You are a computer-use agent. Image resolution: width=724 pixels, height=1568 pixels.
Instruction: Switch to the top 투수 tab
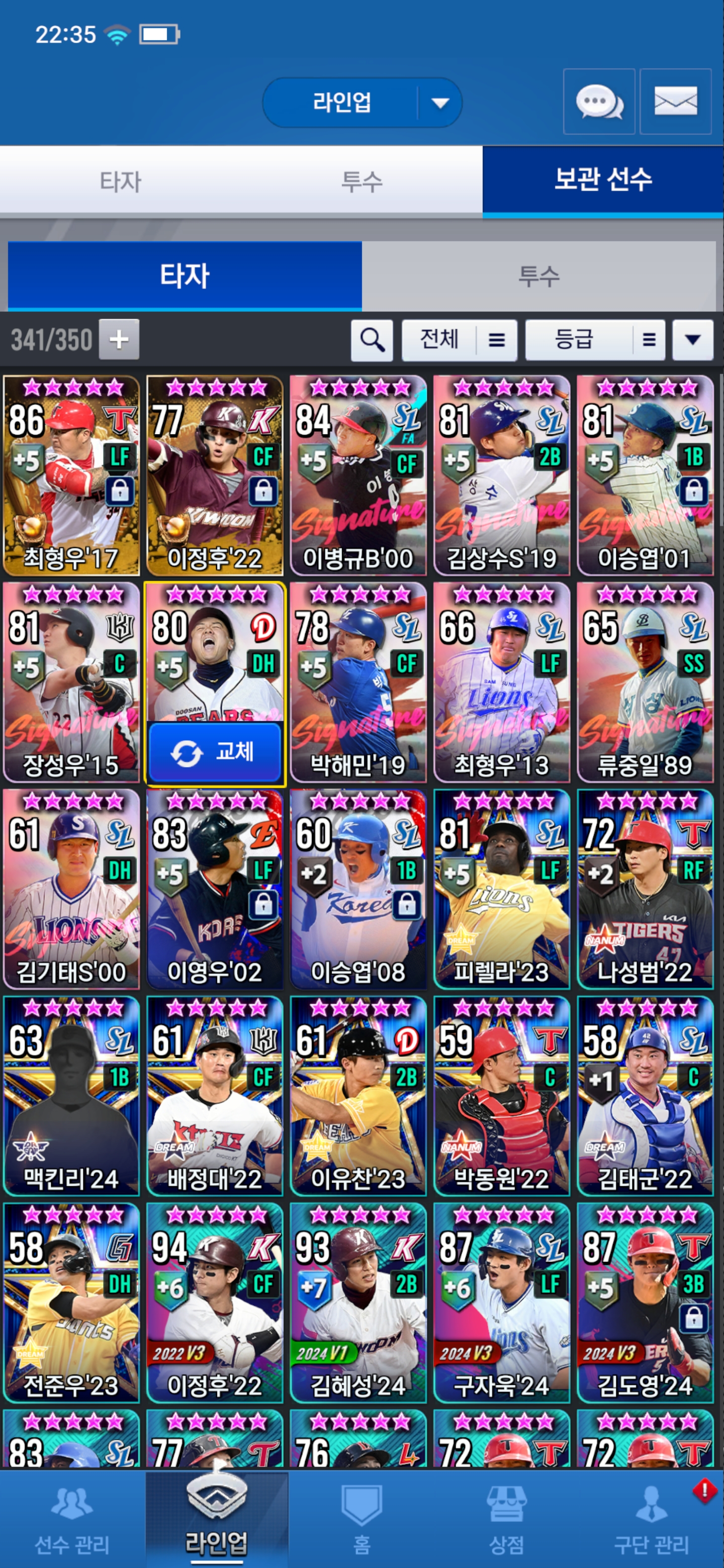tap(361, 181)
